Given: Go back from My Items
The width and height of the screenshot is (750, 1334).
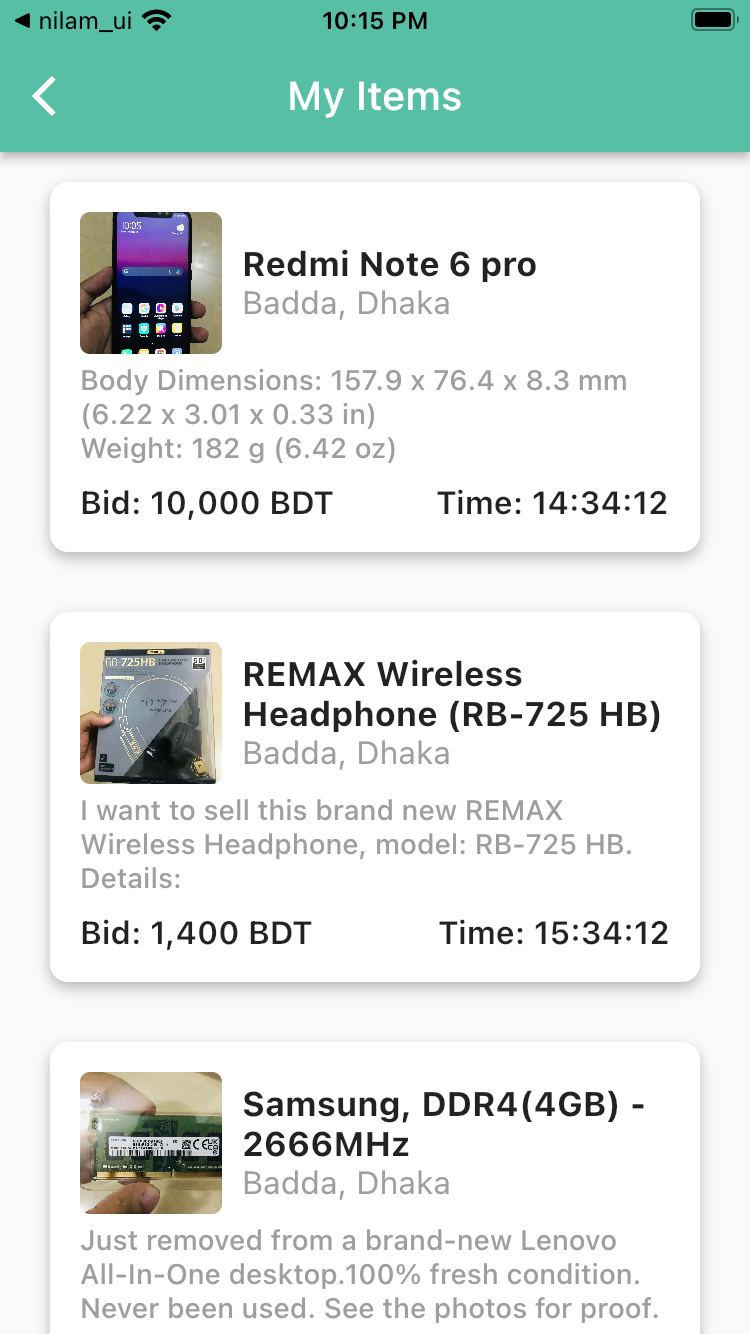Looking at the screenshot, I should 44,97.
